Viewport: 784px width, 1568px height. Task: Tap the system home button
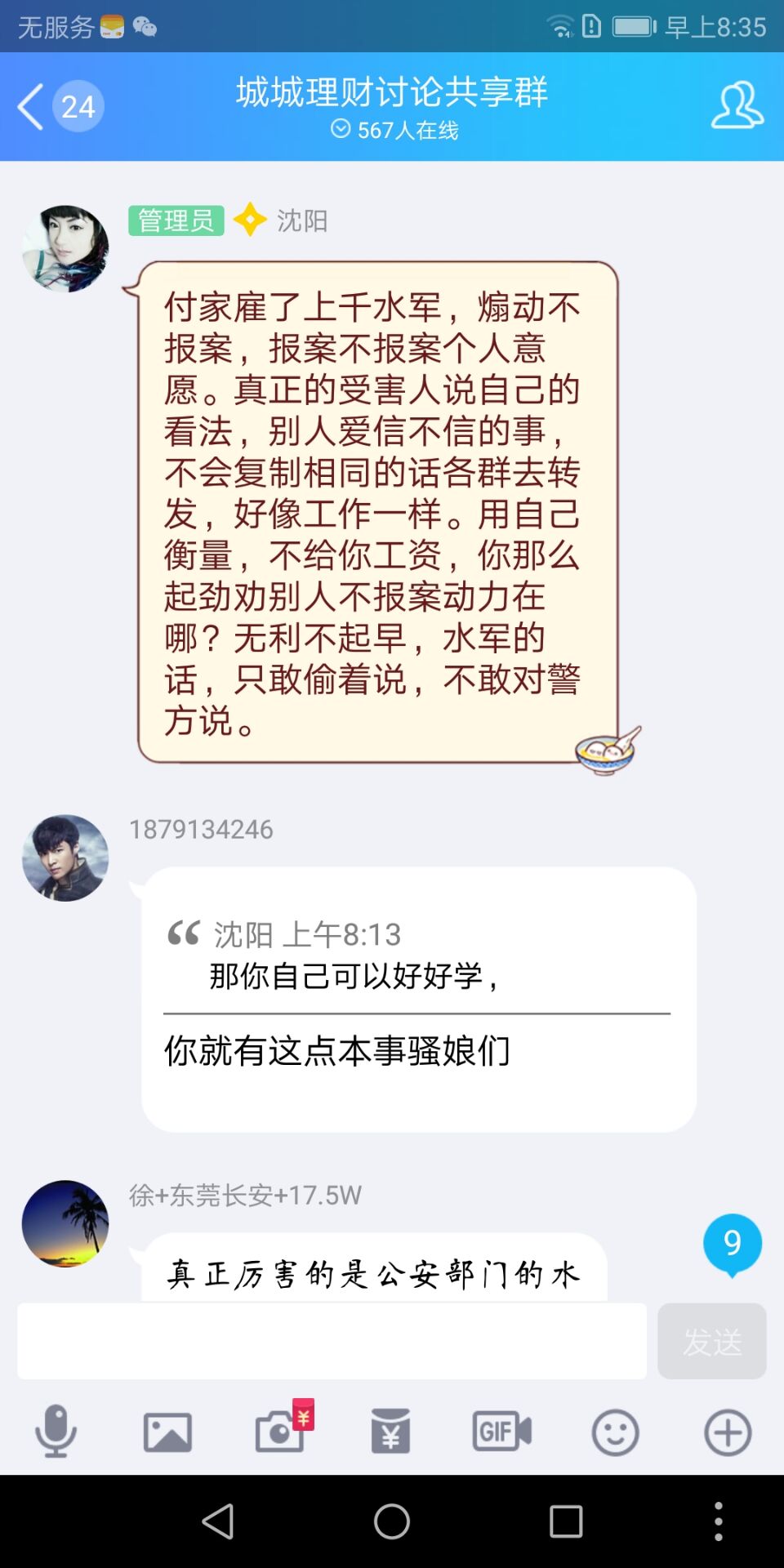pos(392,1521)
